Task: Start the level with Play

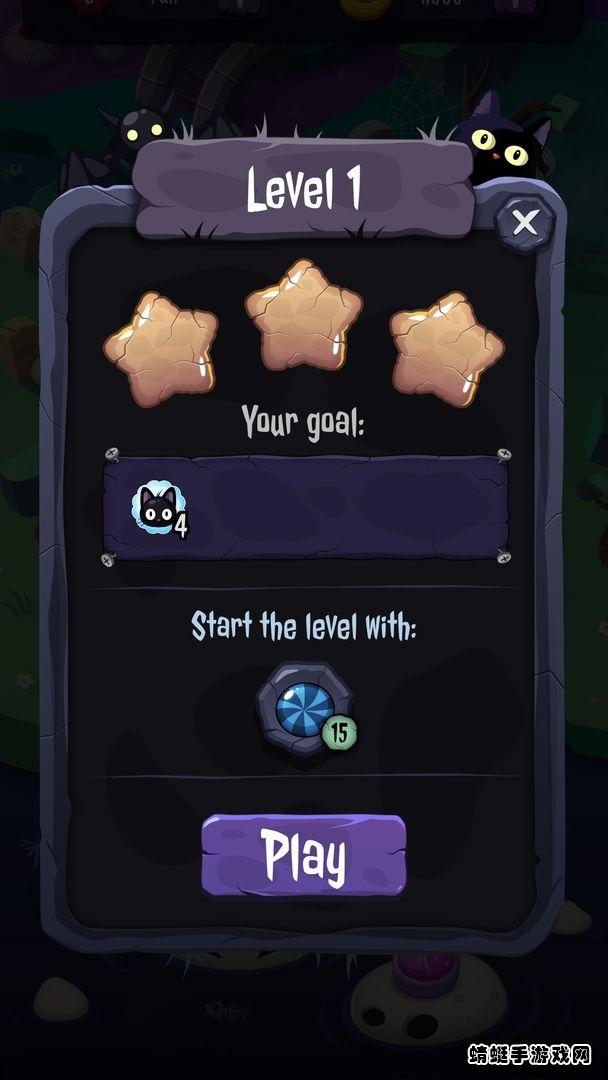Action: click(304, 855)
